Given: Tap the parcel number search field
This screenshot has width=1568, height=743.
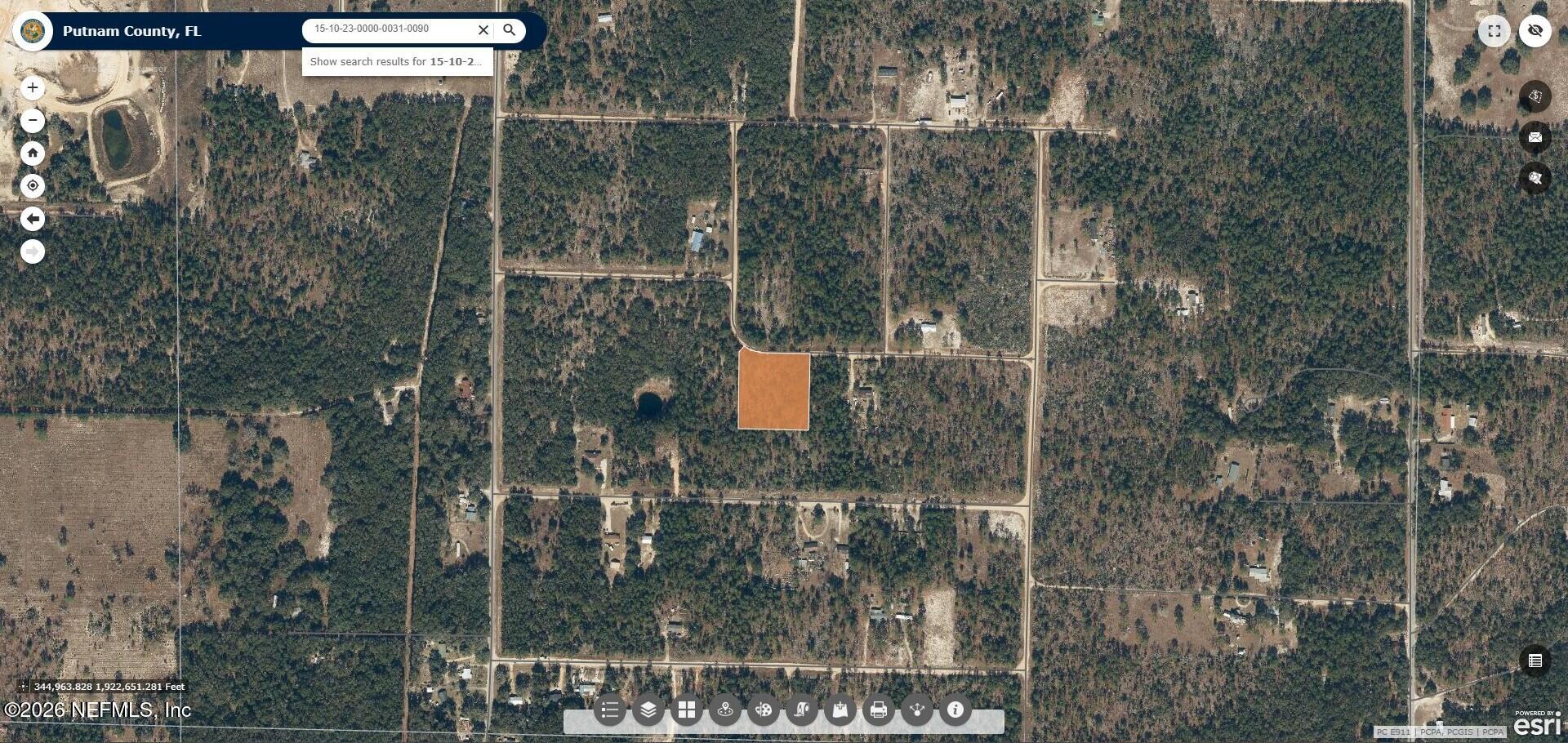Looking at the screenshot, I should [x=388, y=29].
